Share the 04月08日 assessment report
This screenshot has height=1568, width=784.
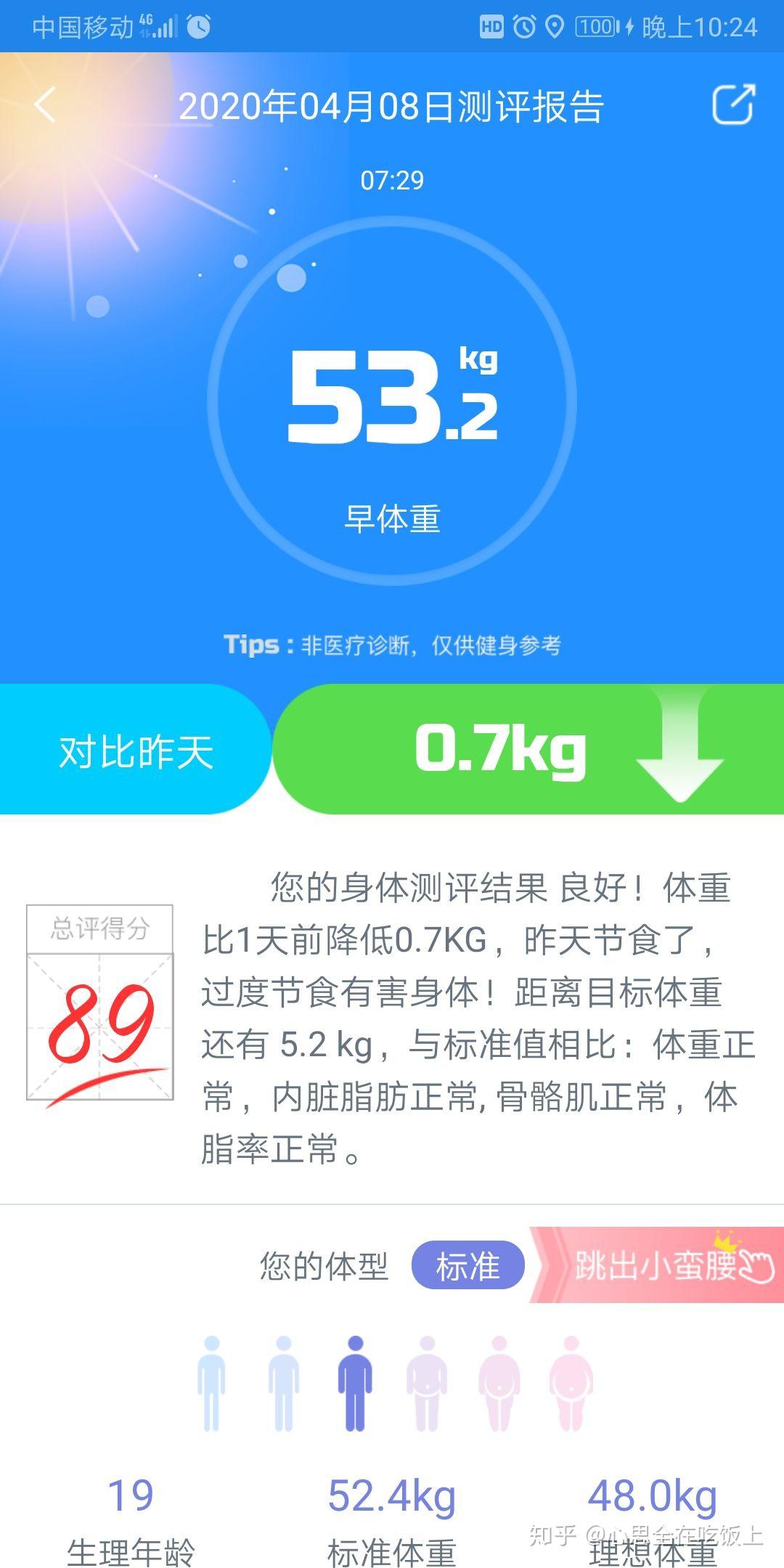(732, 105)
